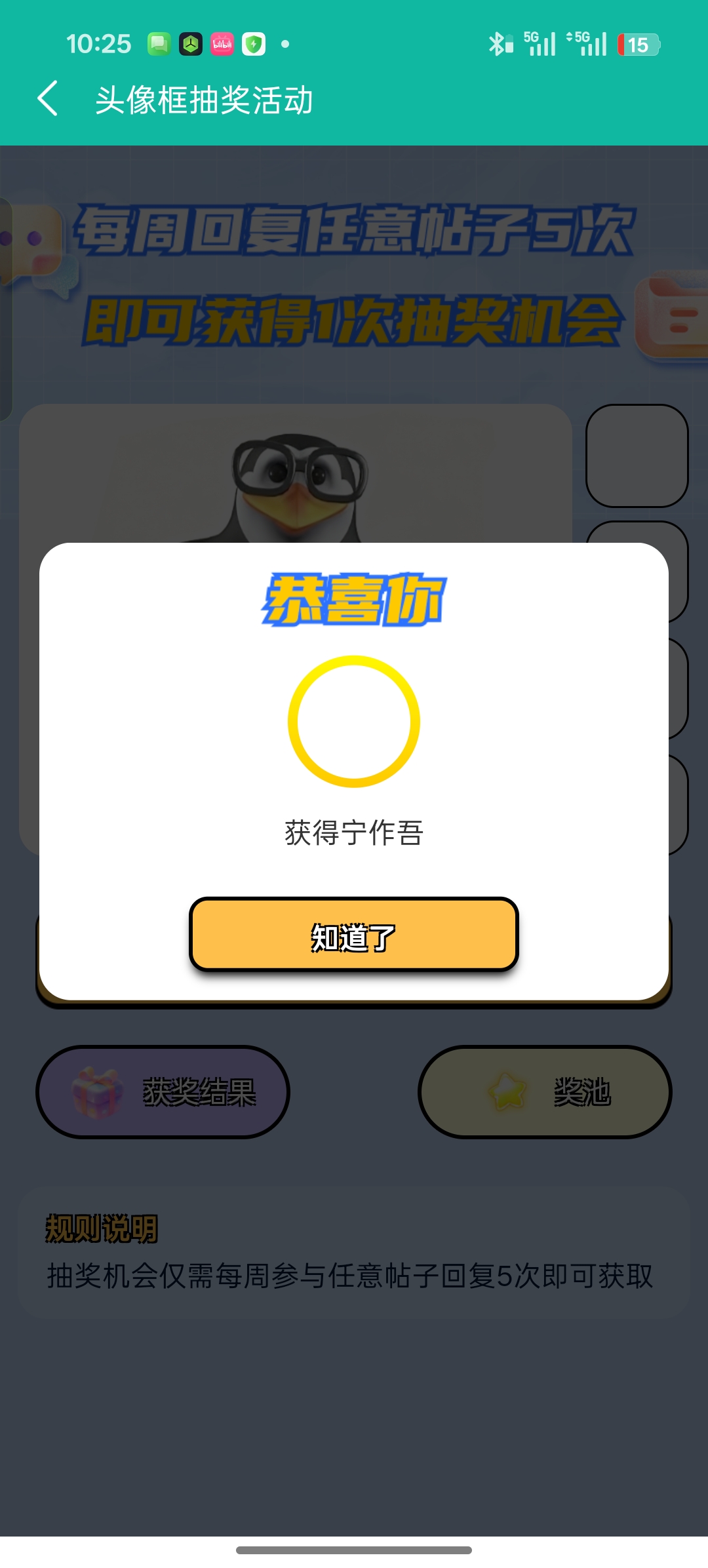Tap the first 5G signal indicator
Screen dimensions: 708x1568
[539, 44]
